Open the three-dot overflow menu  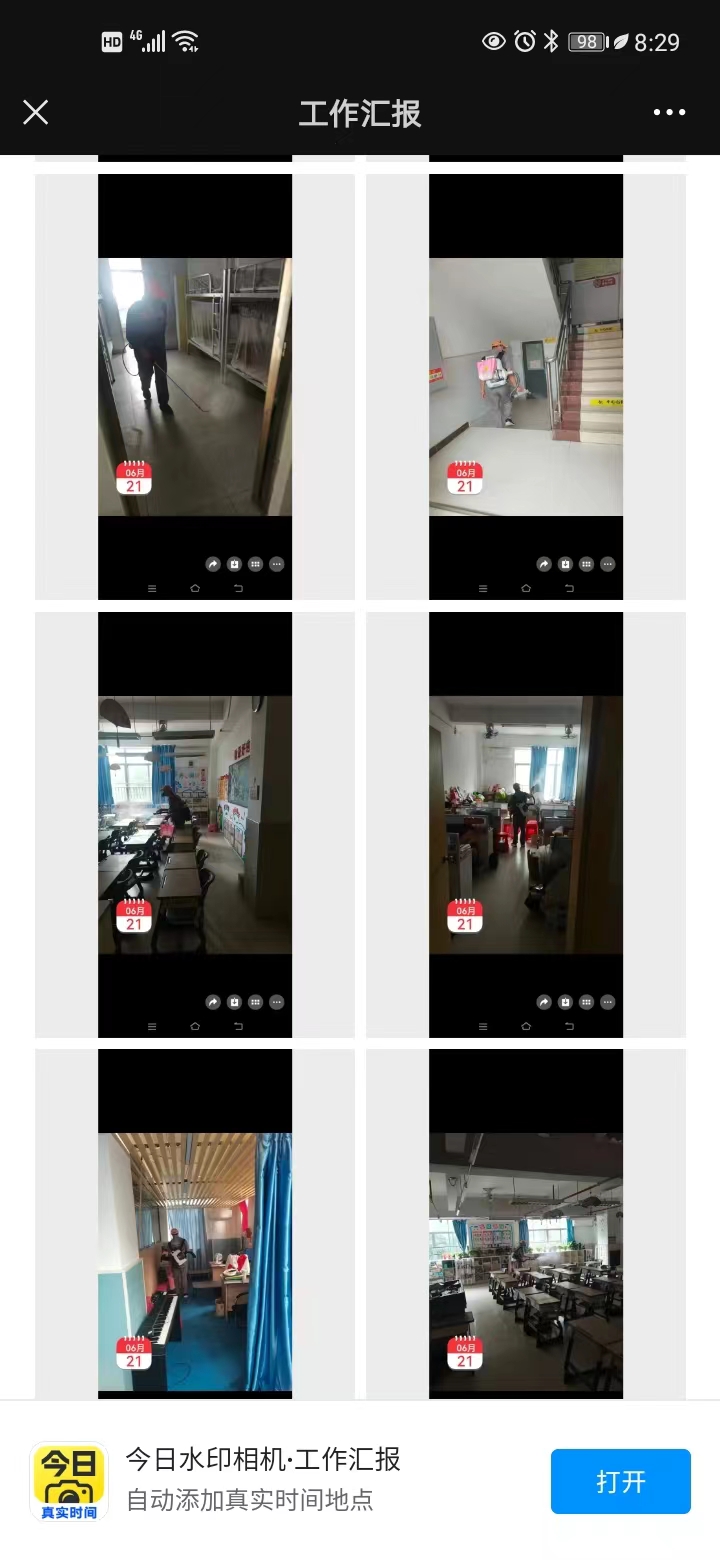pyautogui.click(x=669, y=112)
